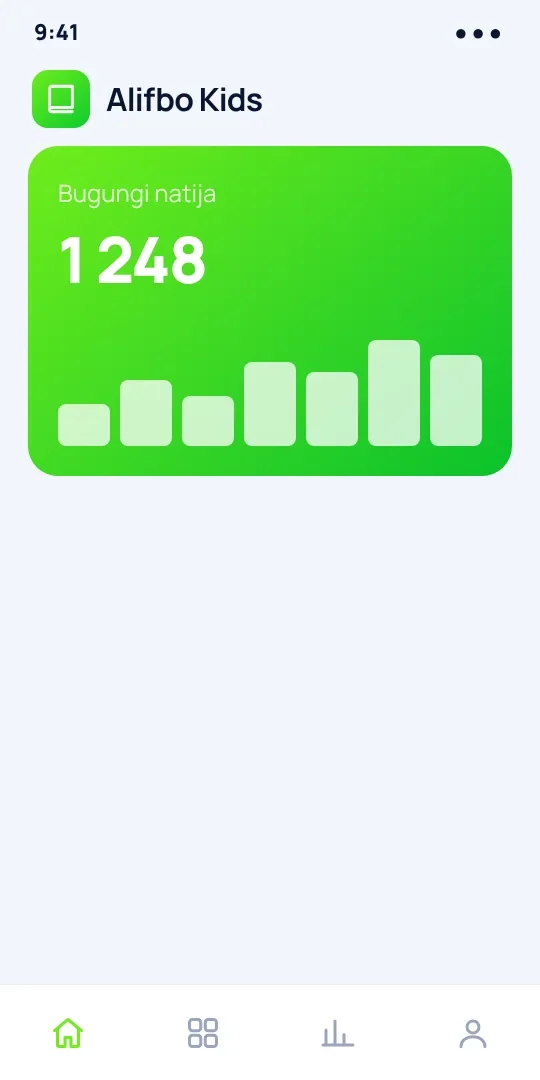Open the profile tab

(472, 1033)
